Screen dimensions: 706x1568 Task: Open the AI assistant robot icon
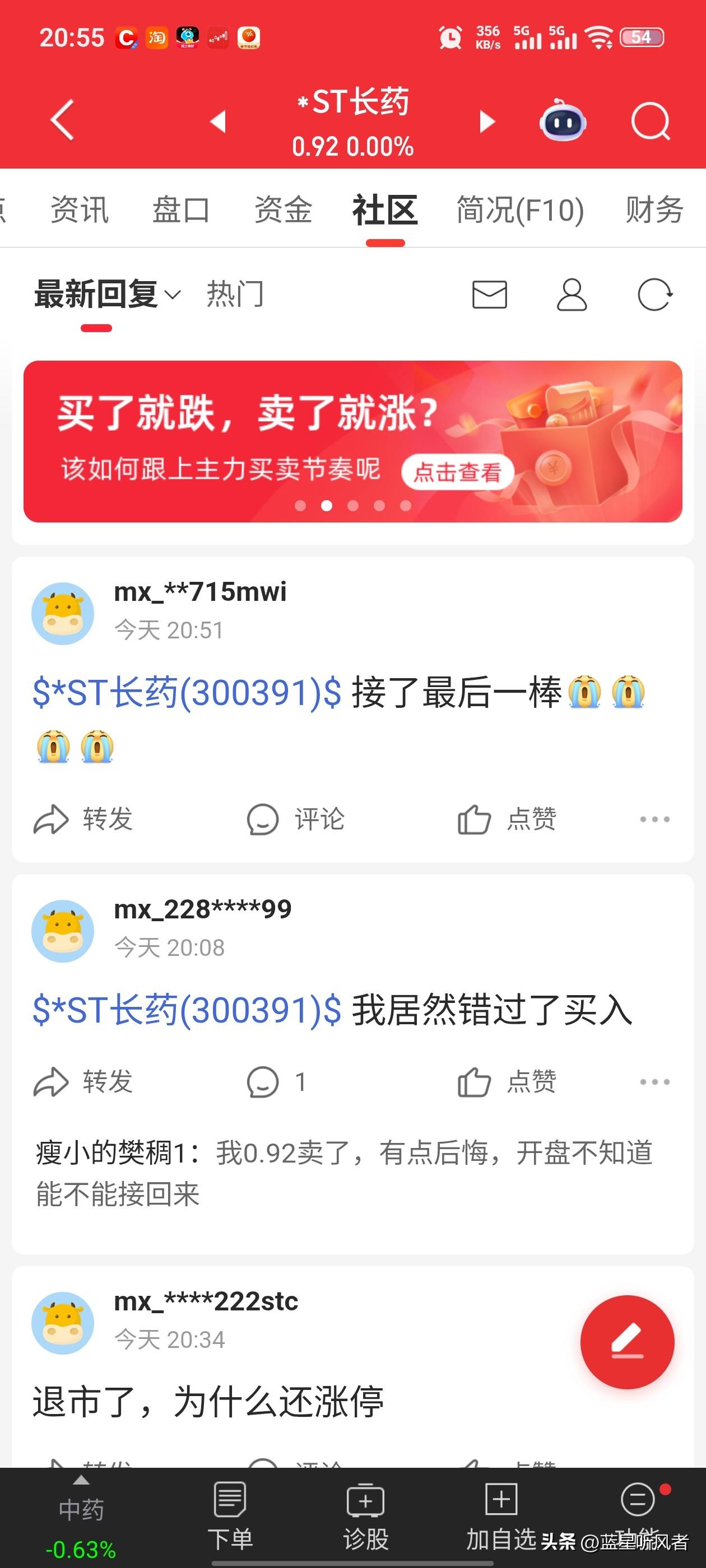click(x=564, y=121)
